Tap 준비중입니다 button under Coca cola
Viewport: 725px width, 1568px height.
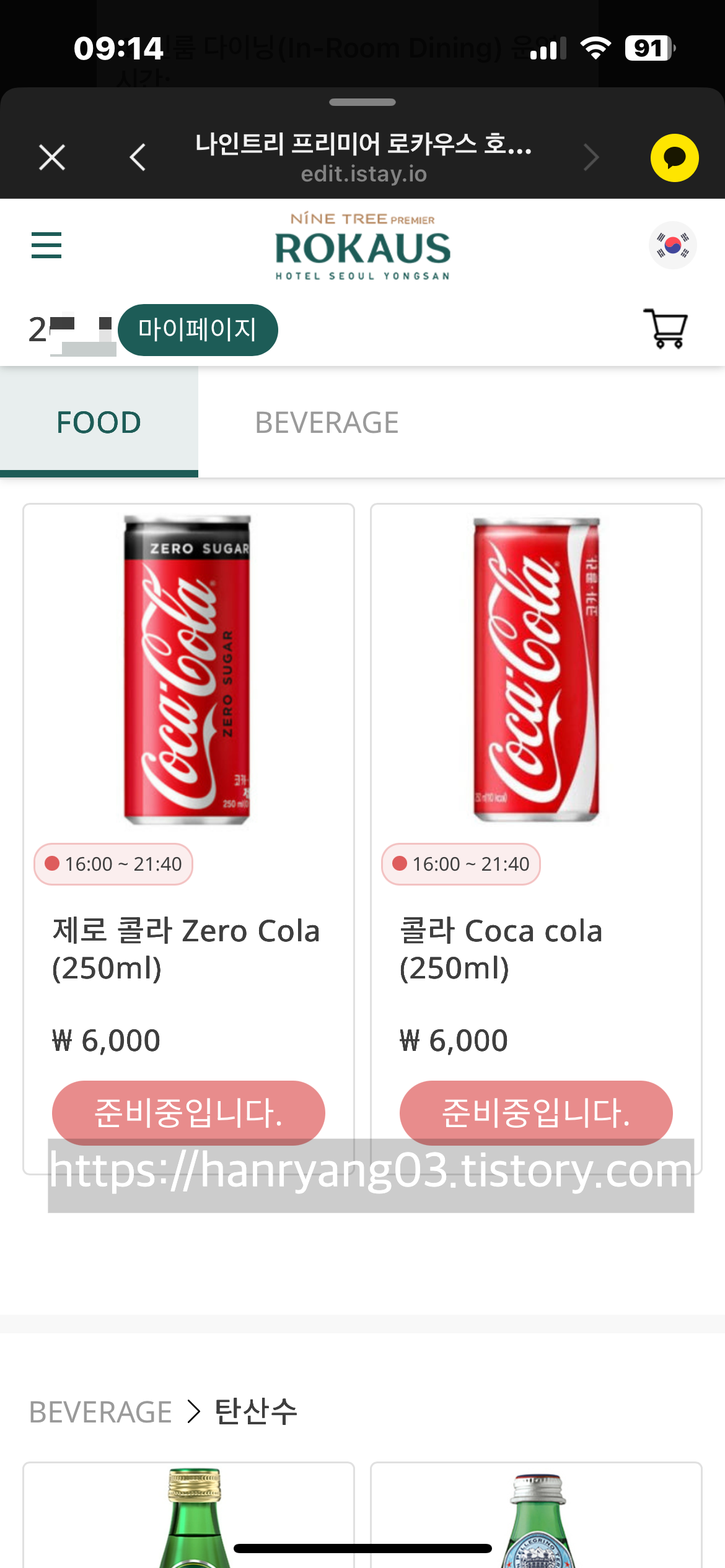(536, 1112)
